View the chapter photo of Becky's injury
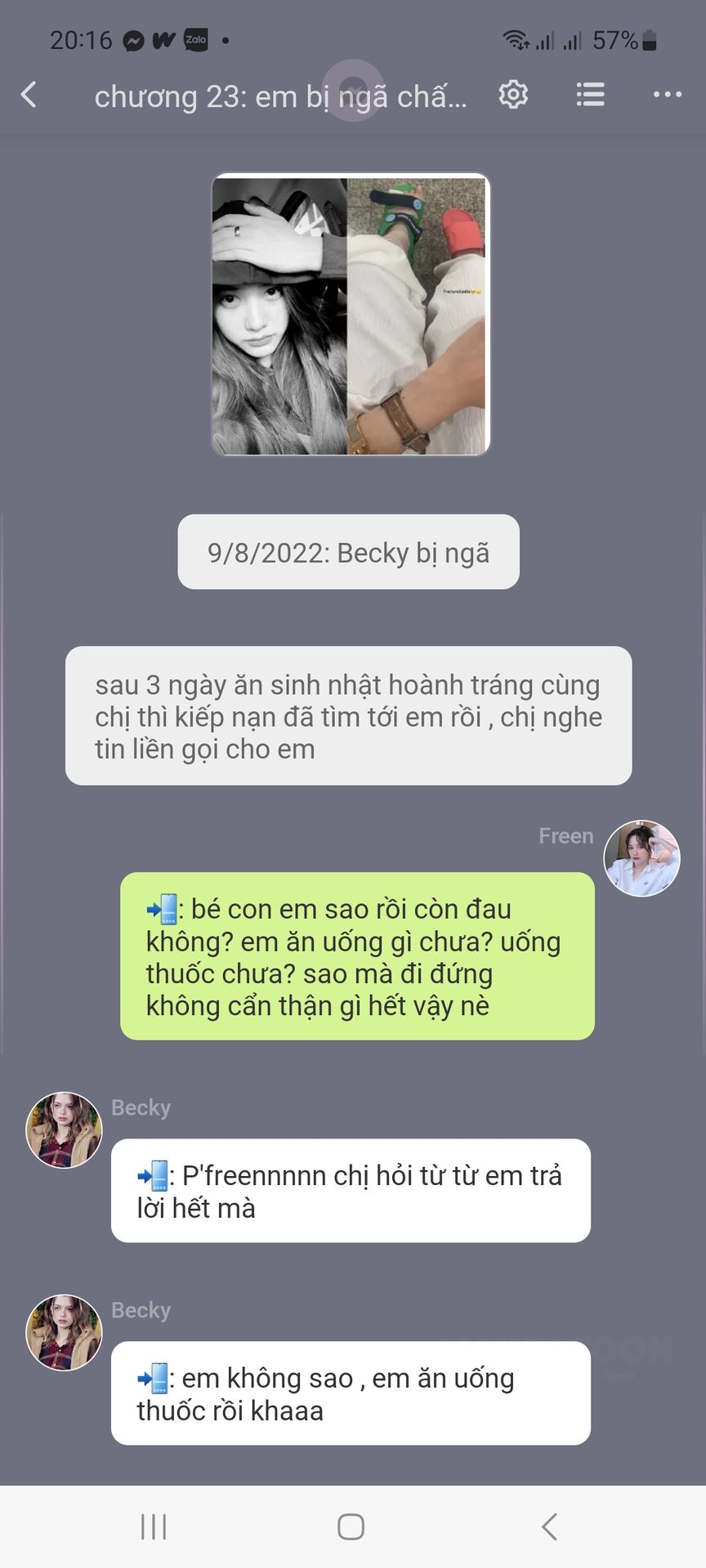 [x=351, y=314]
